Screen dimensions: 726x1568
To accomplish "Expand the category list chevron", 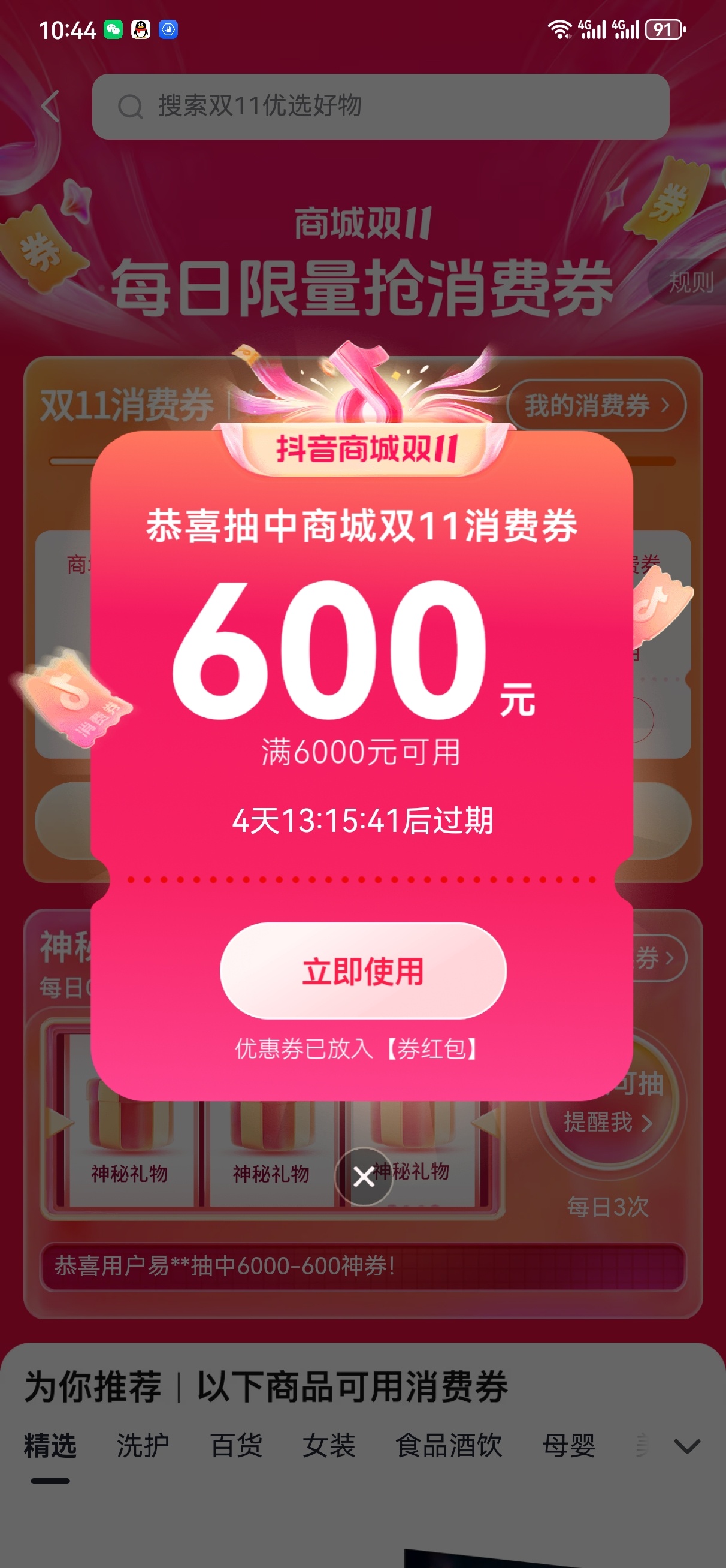I will point(687,1446).
